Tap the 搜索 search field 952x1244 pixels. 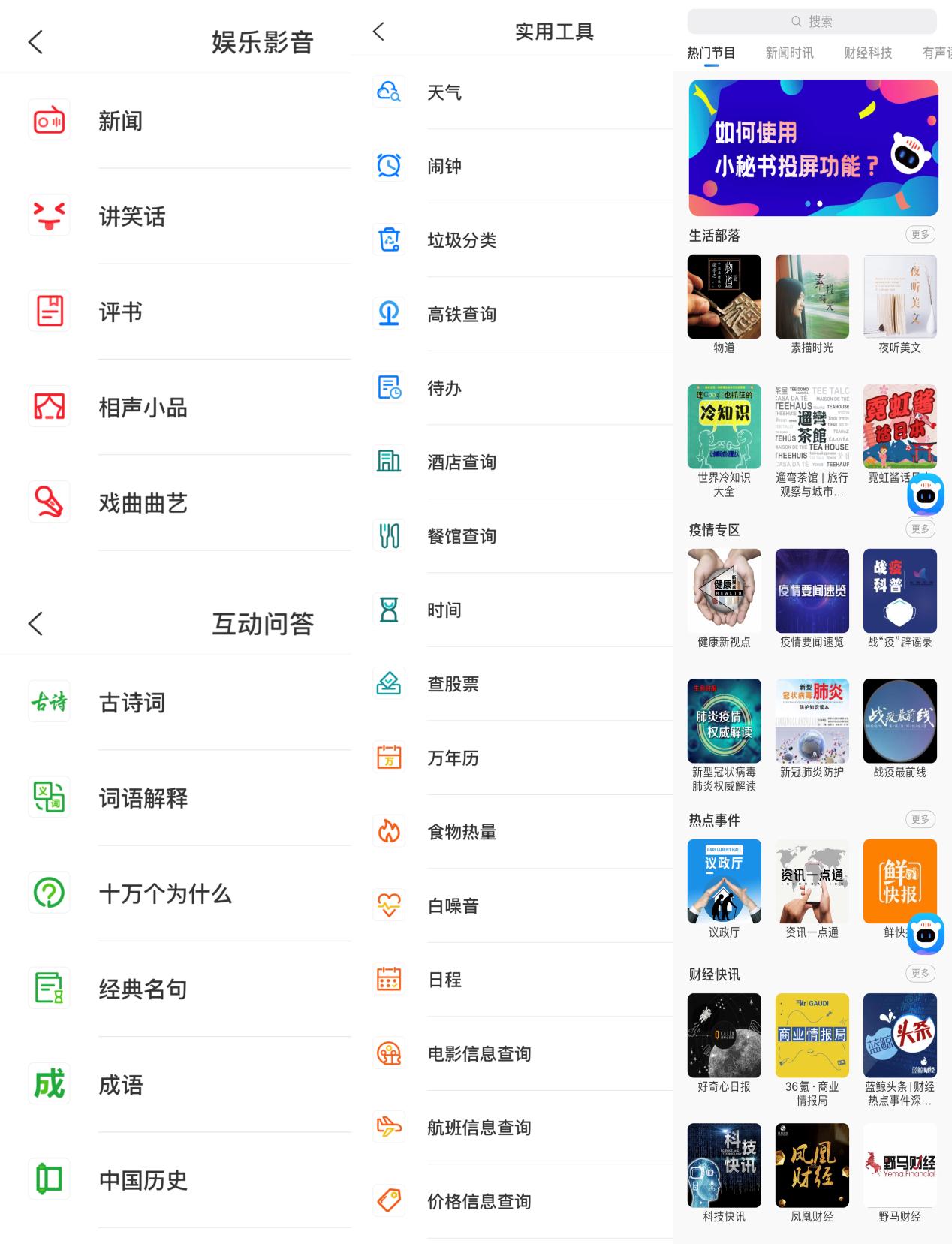coord(813,21)
